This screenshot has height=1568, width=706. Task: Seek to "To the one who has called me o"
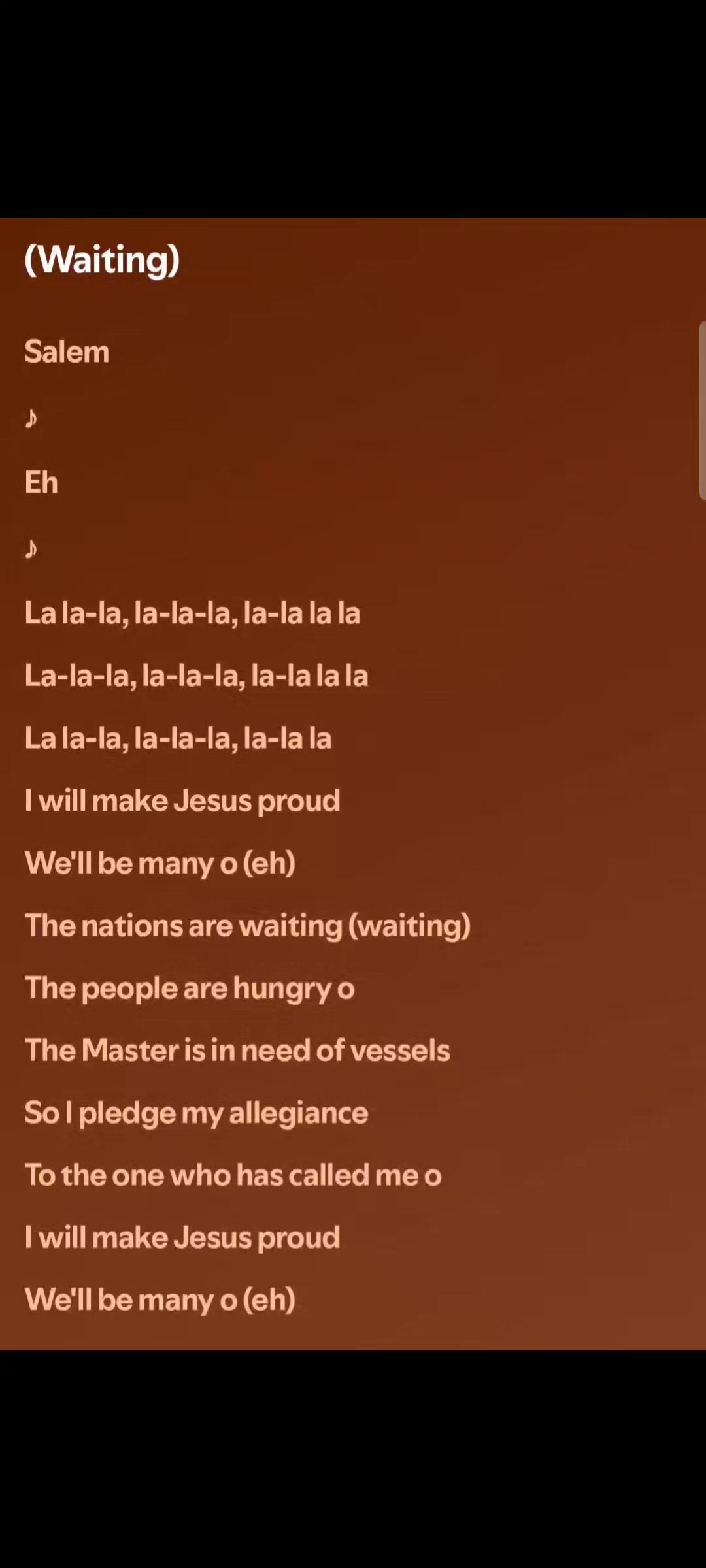(233, 1175)
